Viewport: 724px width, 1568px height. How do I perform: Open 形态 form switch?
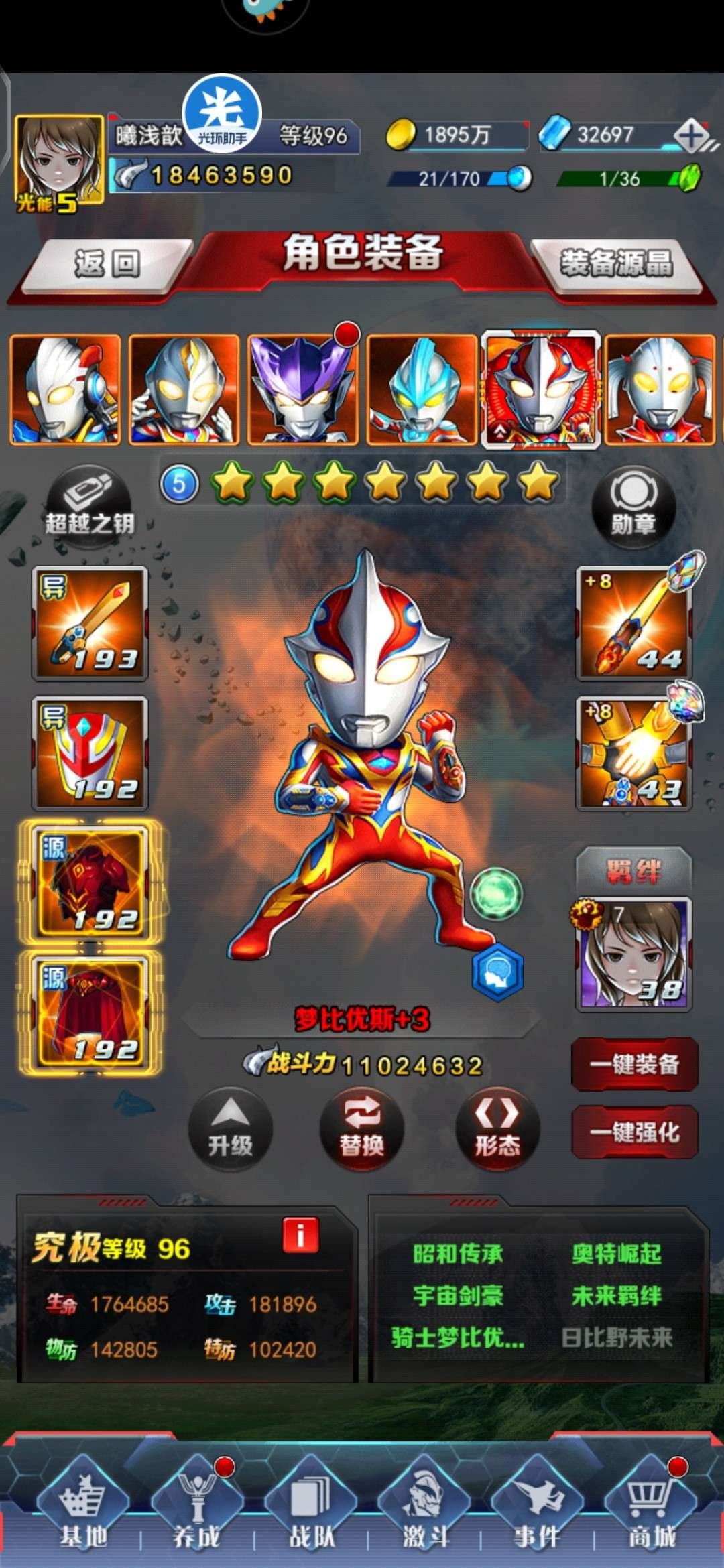[497, 1130]
